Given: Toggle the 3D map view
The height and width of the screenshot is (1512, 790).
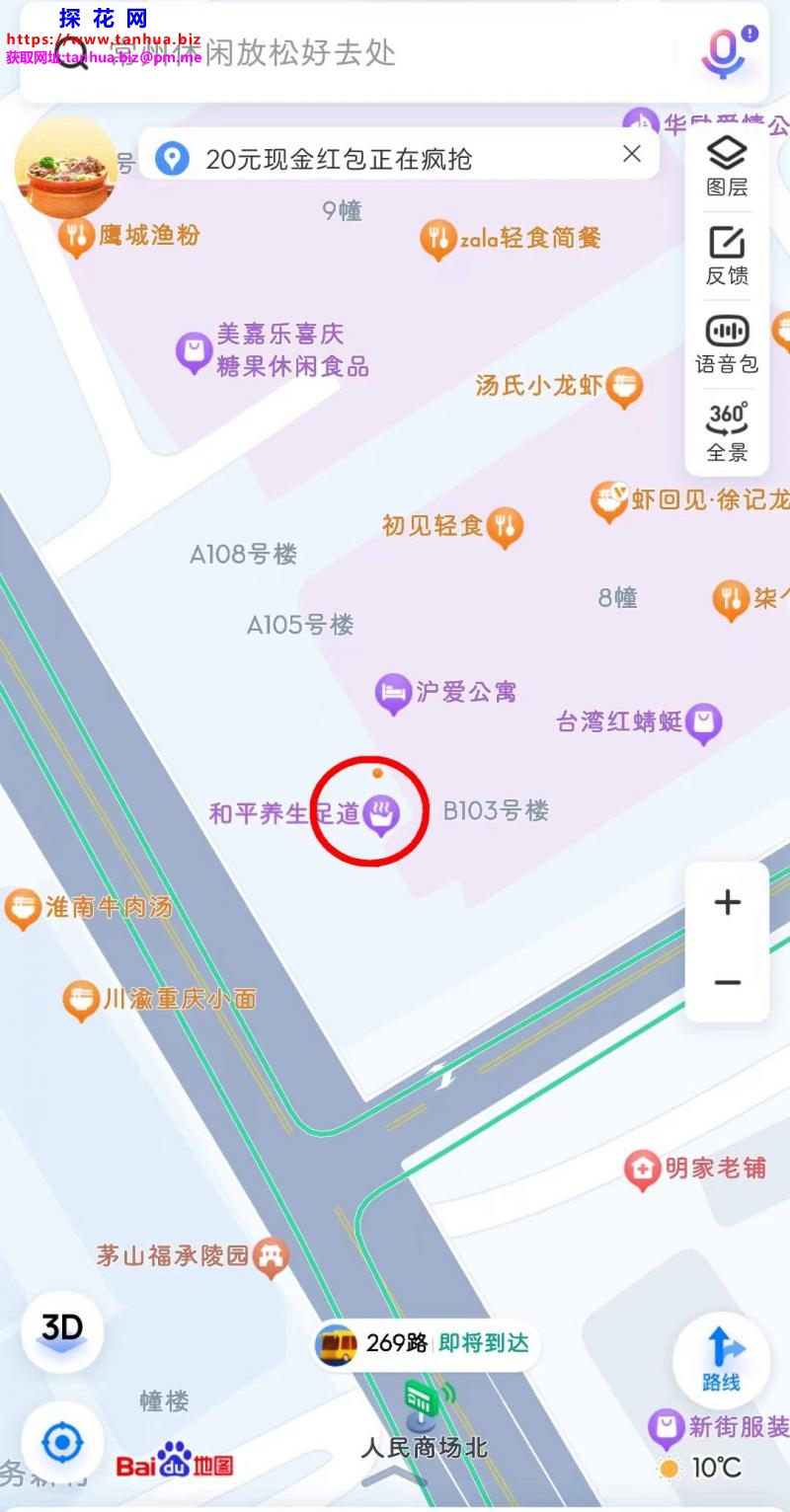Looking at the screenshot, I should click(x=62, y=1330).
